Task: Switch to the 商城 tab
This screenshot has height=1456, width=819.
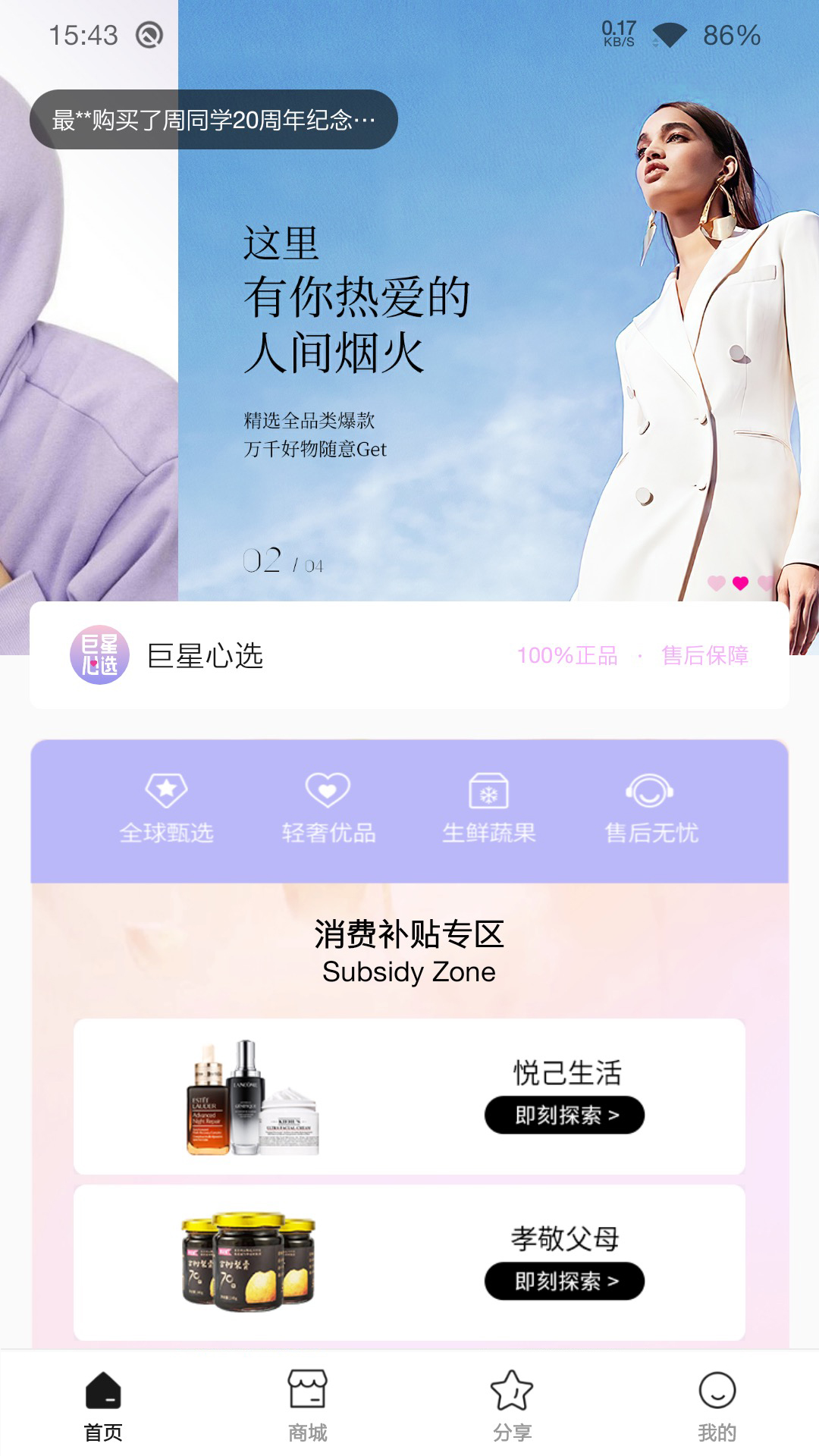Action: pos(307,1405)
